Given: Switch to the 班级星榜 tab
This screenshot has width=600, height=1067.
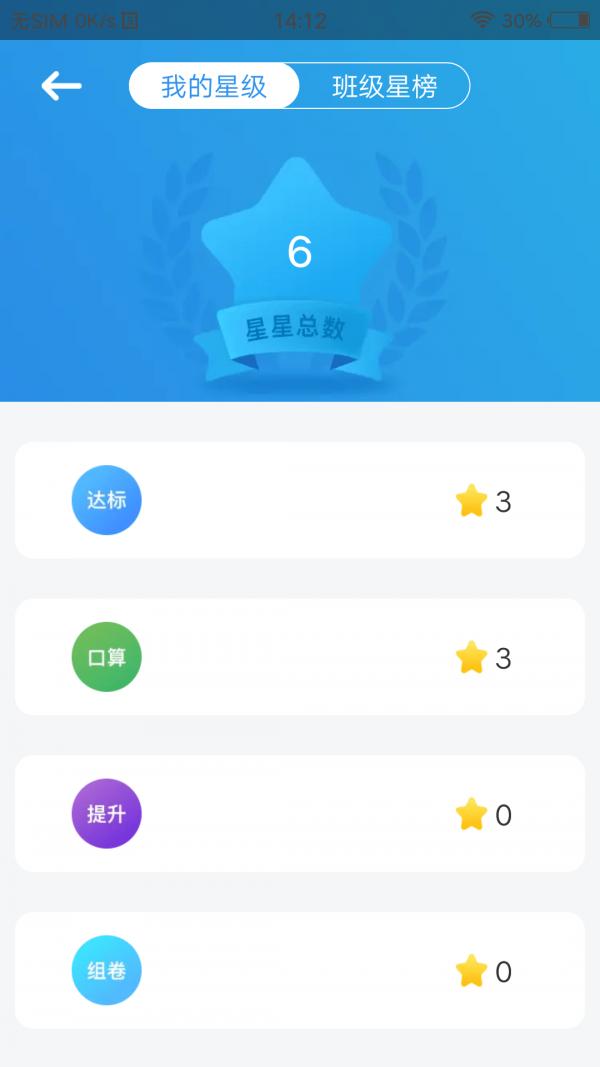Looking at the screenshot, I should pyautogui.click(x=385, y=86).
